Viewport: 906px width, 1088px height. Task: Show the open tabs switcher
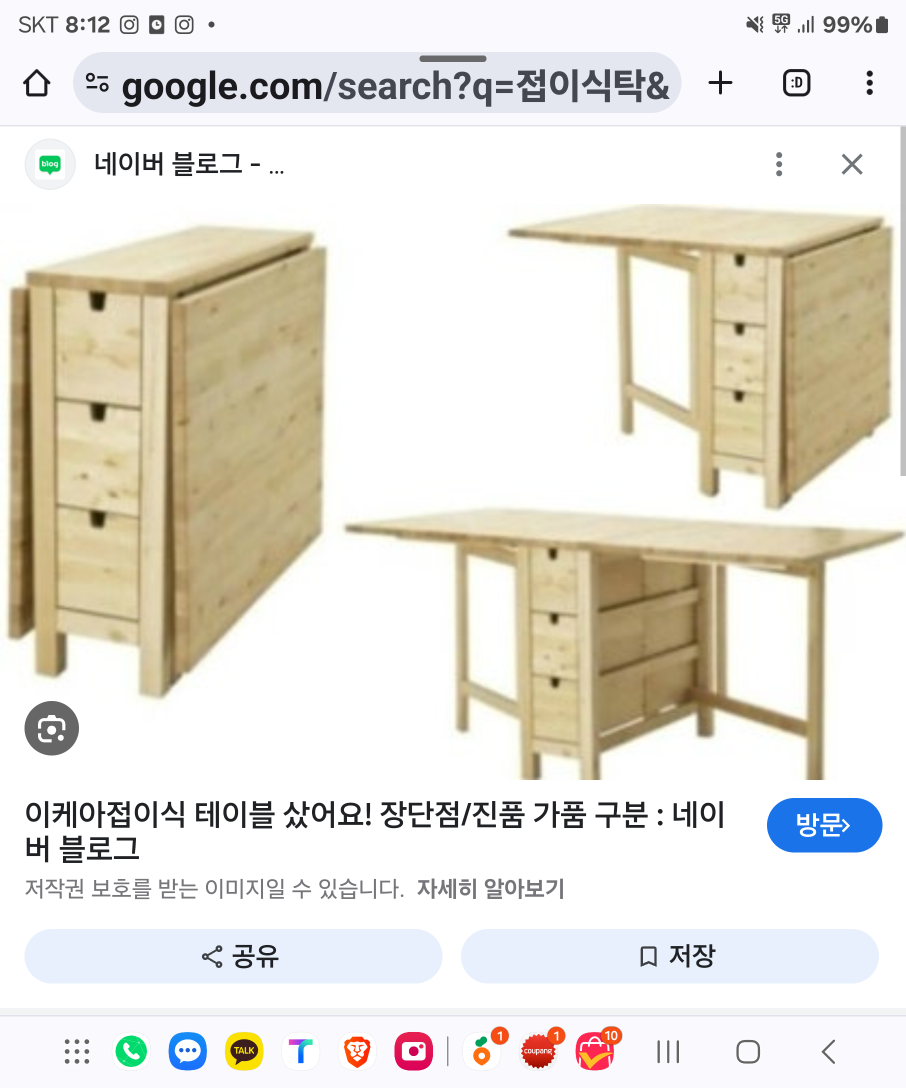tap(796, 84)
